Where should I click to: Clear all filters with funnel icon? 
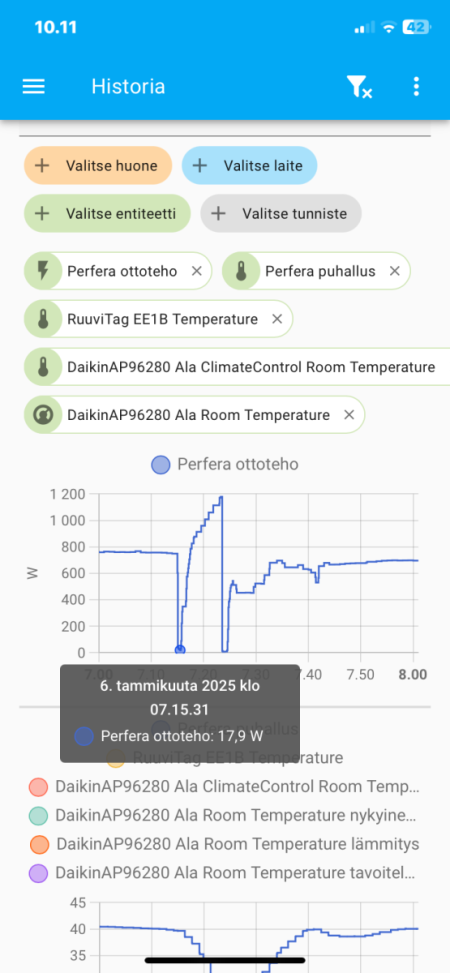tap(359, 87)
